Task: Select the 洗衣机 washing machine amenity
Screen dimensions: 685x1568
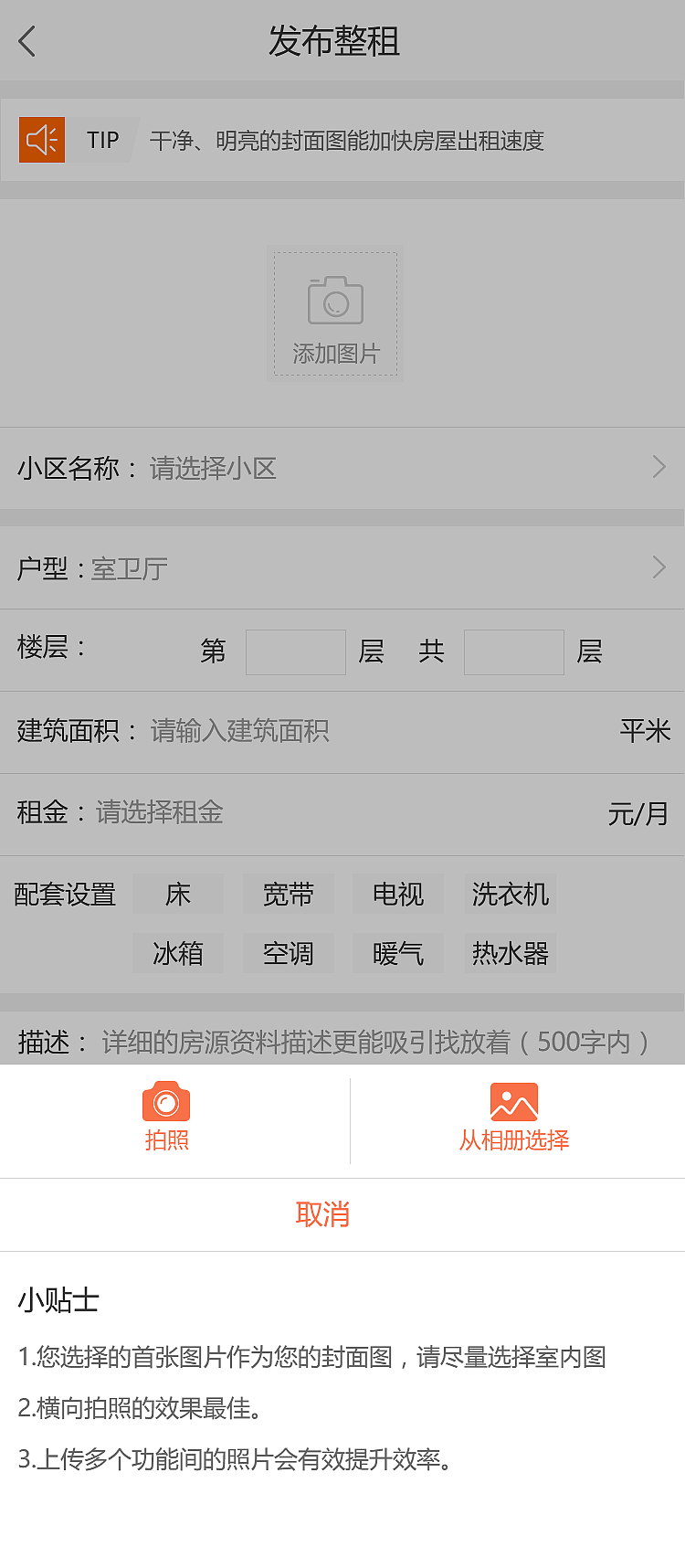Action: click(509, 895)
